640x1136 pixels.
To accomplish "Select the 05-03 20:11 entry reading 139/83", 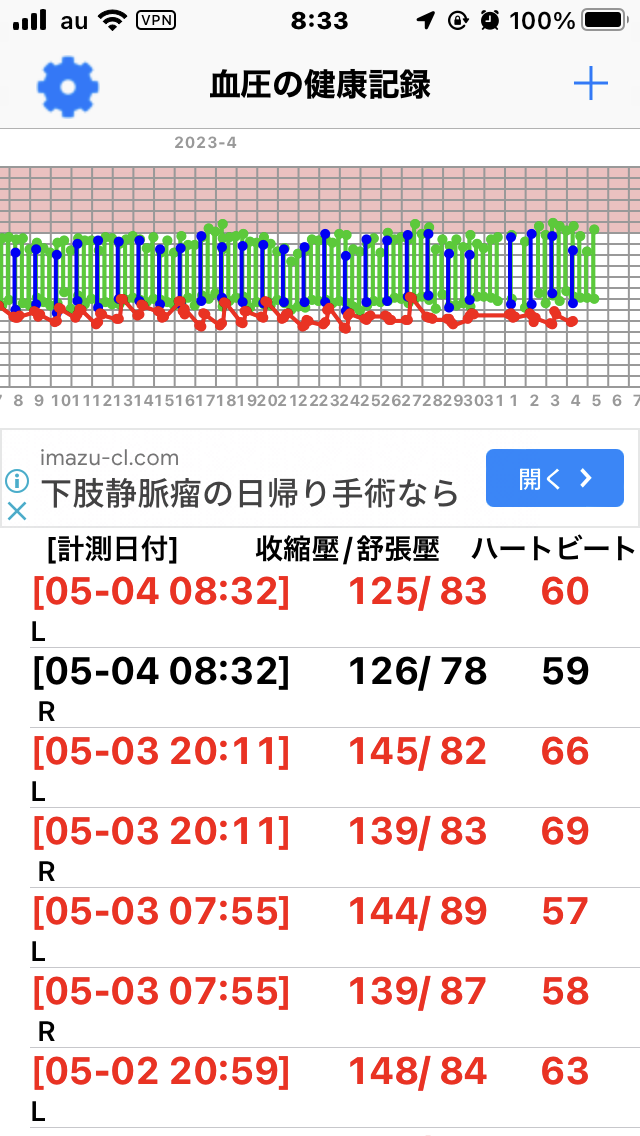I will pos(335,847).
